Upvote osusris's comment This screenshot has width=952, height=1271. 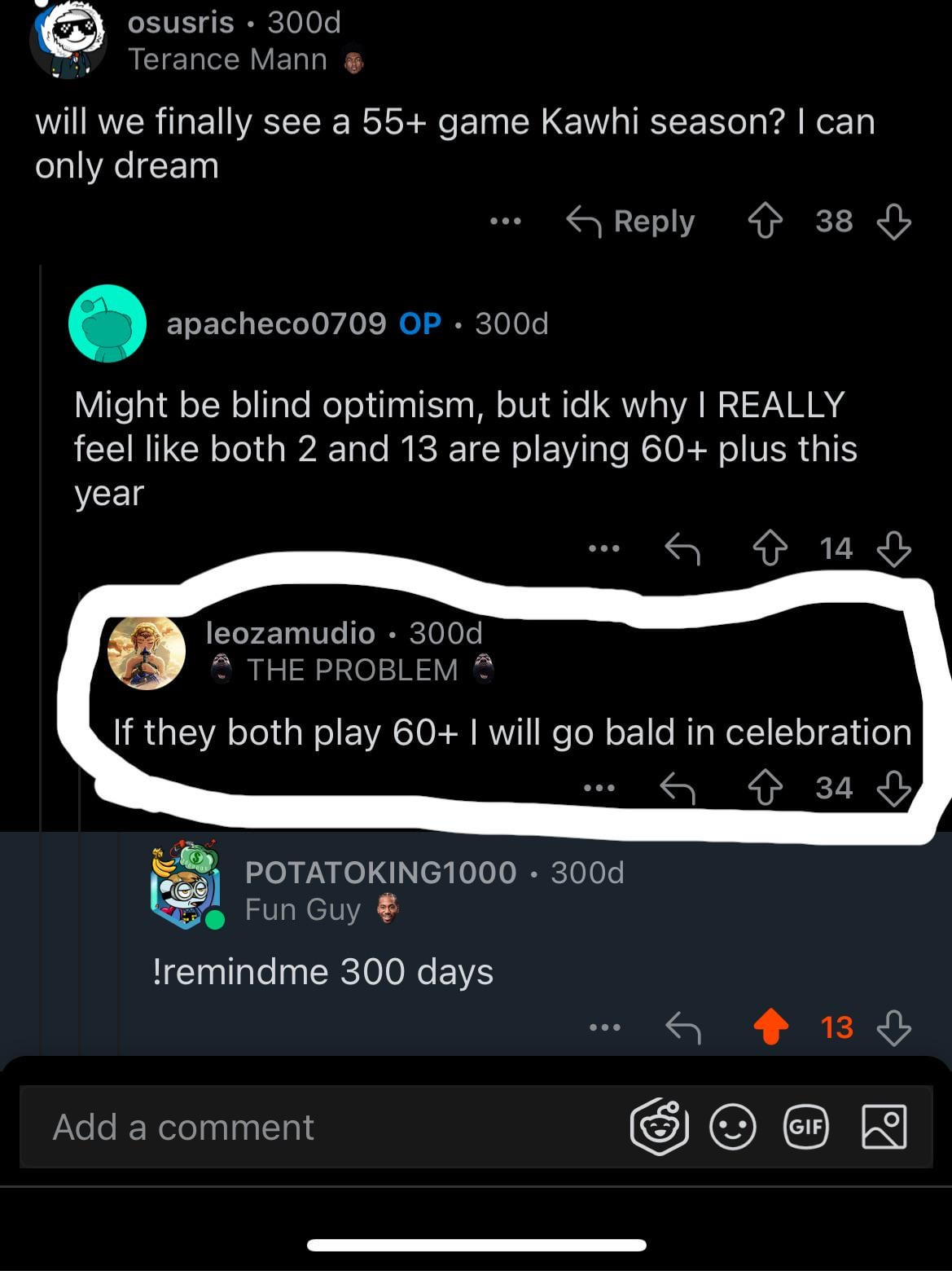[766, 221]
